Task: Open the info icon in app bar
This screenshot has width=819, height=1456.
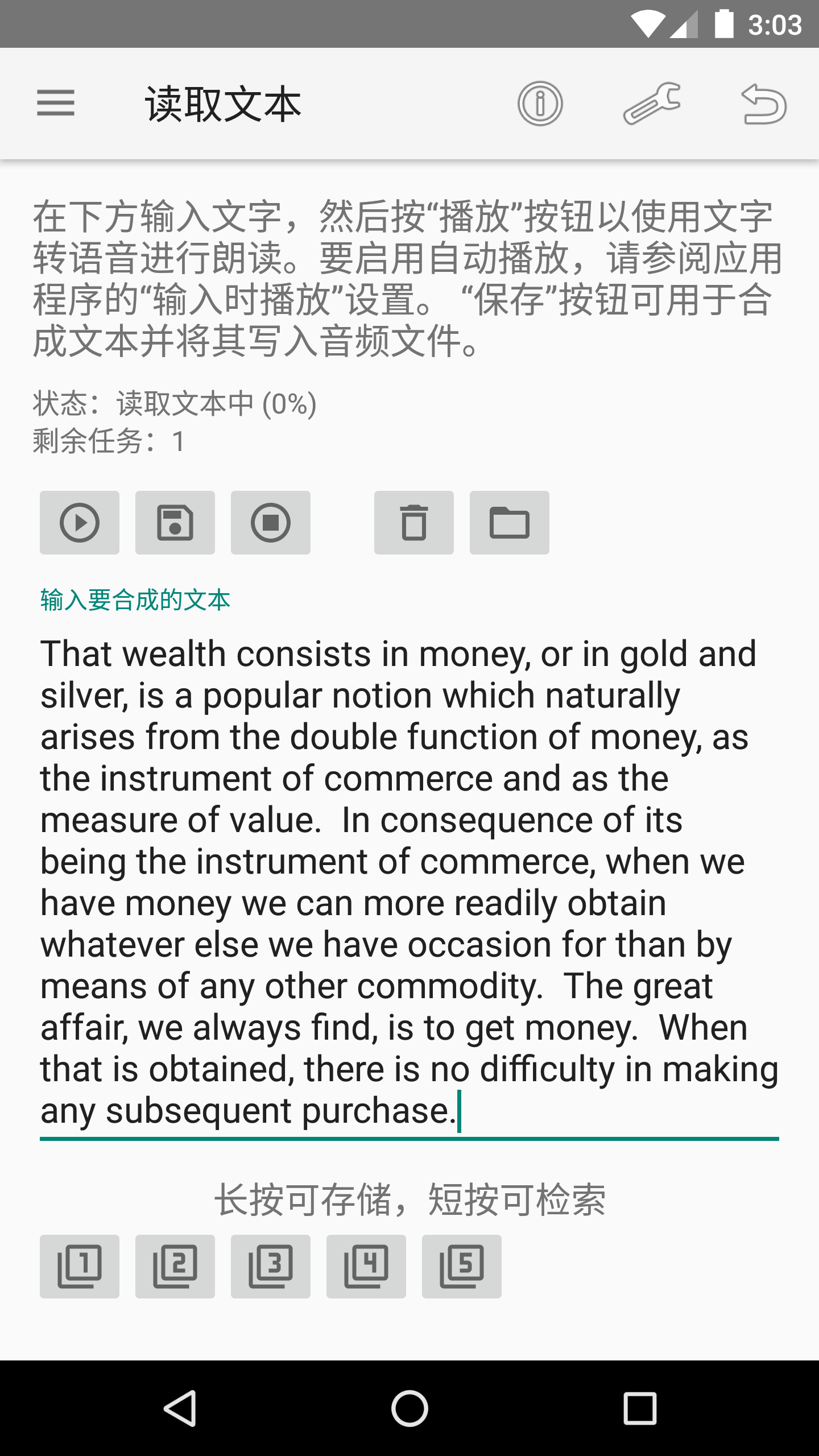Action: tap(540, 104)
